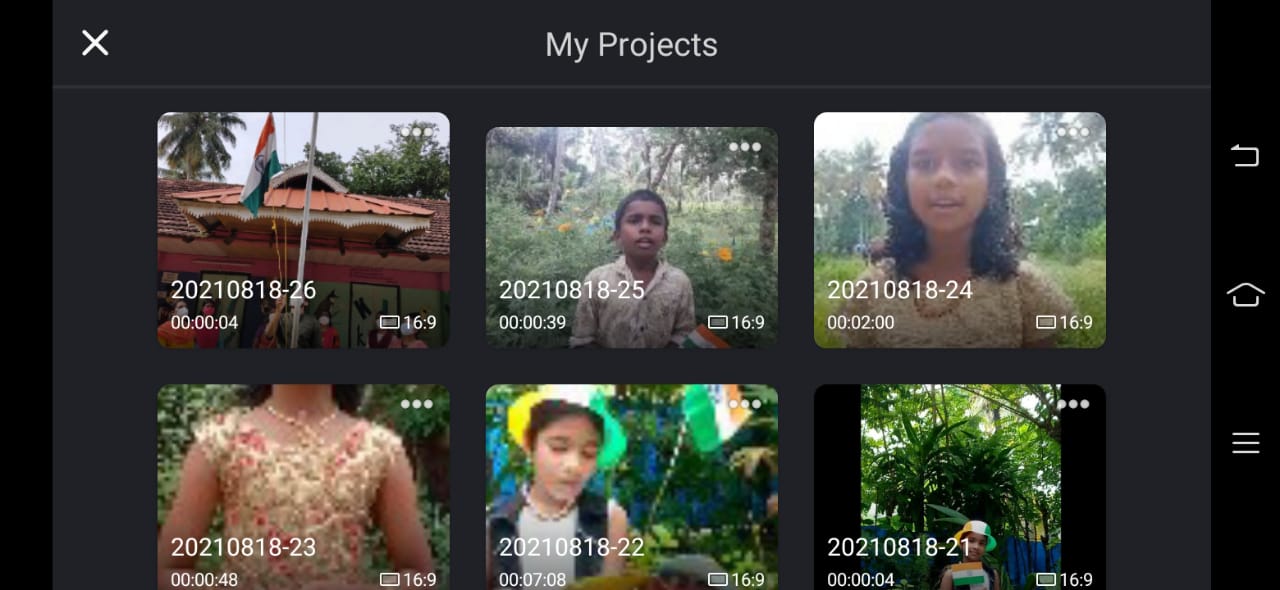
Task: Go to the home screen
Action: tap(1245, 295)
